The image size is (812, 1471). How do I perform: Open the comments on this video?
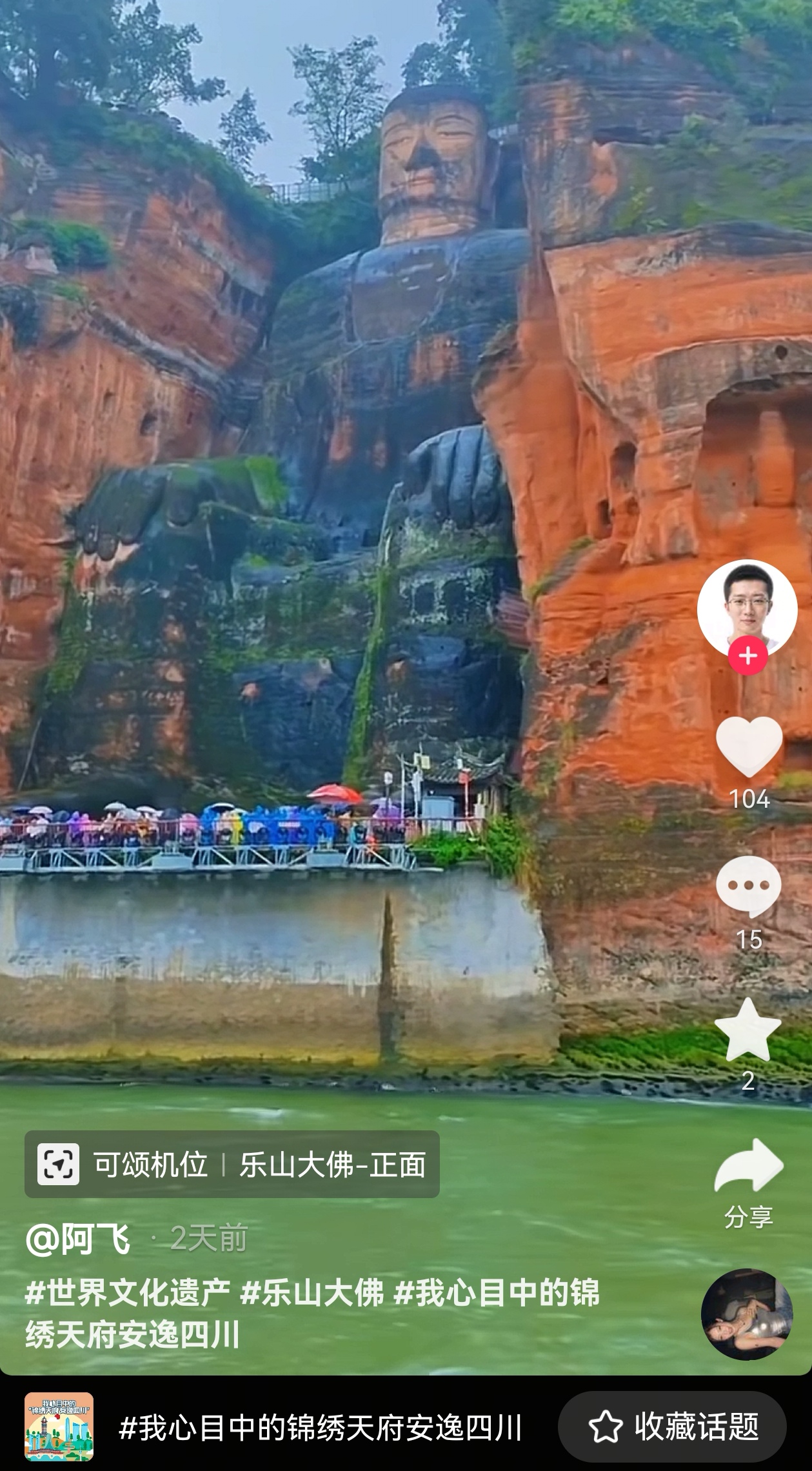748,887
